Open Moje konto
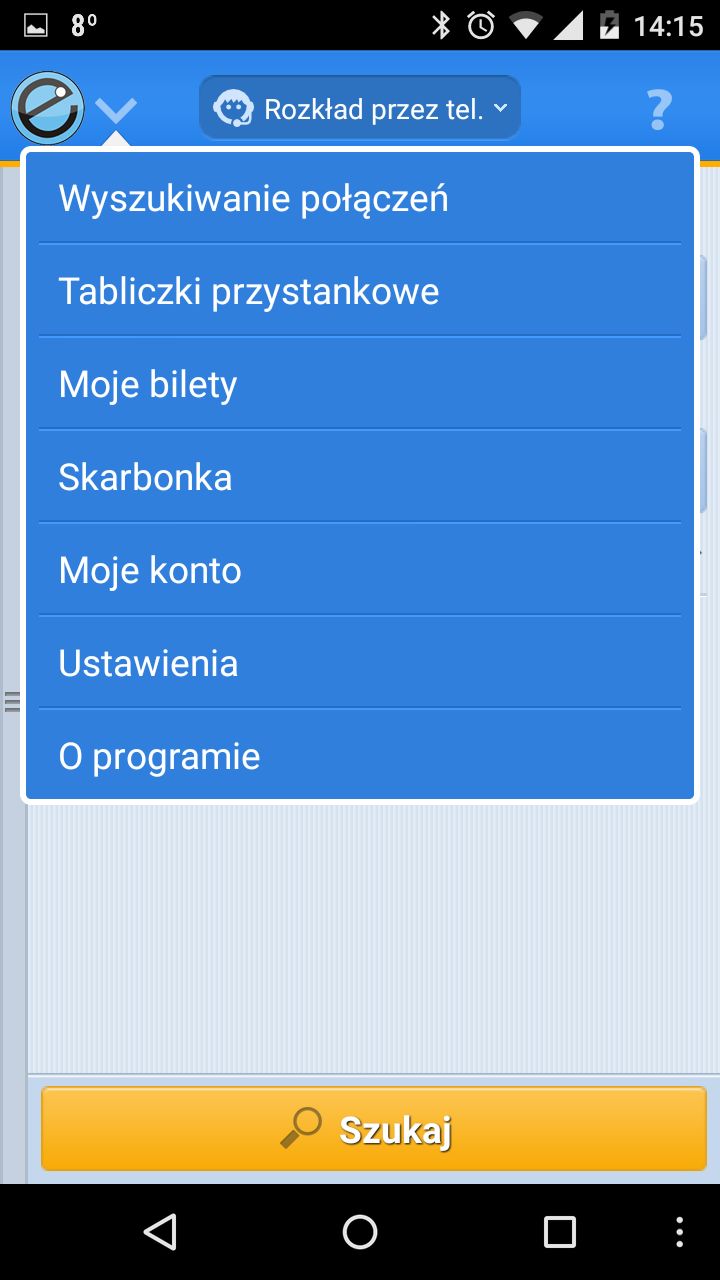The height and width of the screenshot is (1280, 720). 360,570
